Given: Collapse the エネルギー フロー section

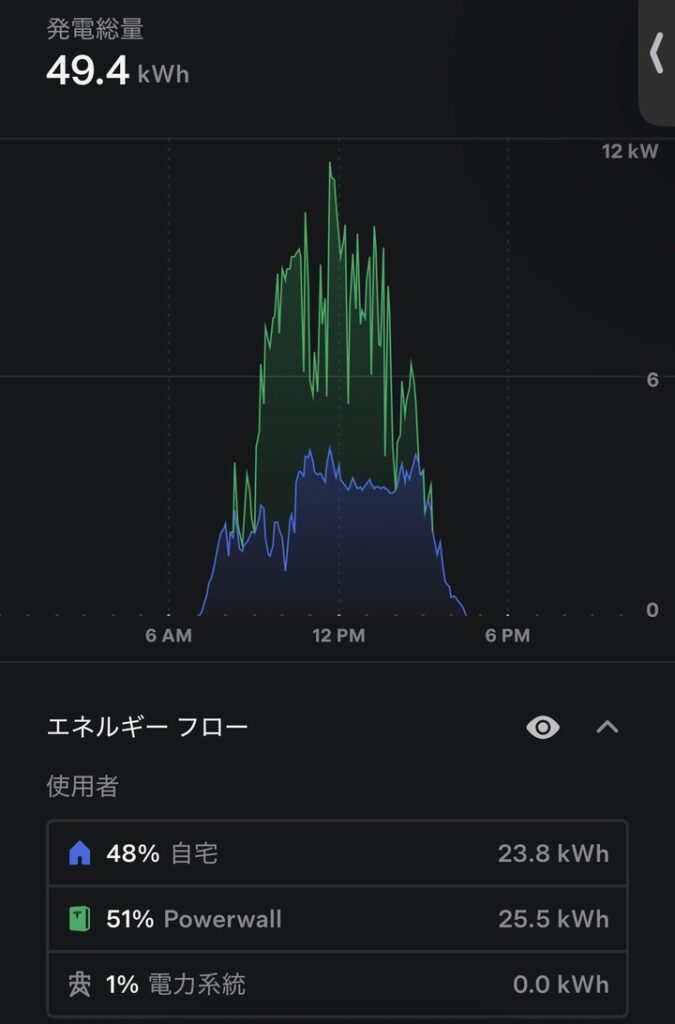Looking at the screenshot, I should (607, 727).
